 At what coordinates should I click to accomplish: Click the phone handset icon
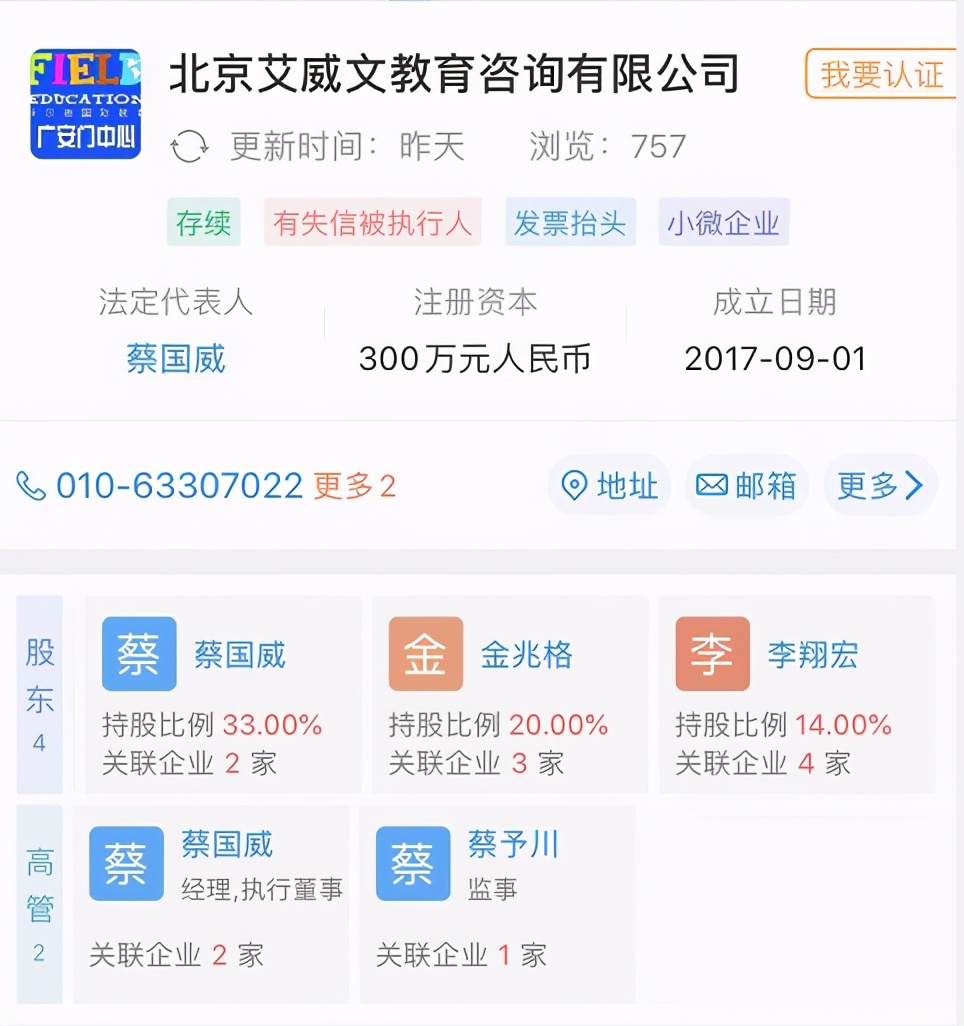point(32,486)
